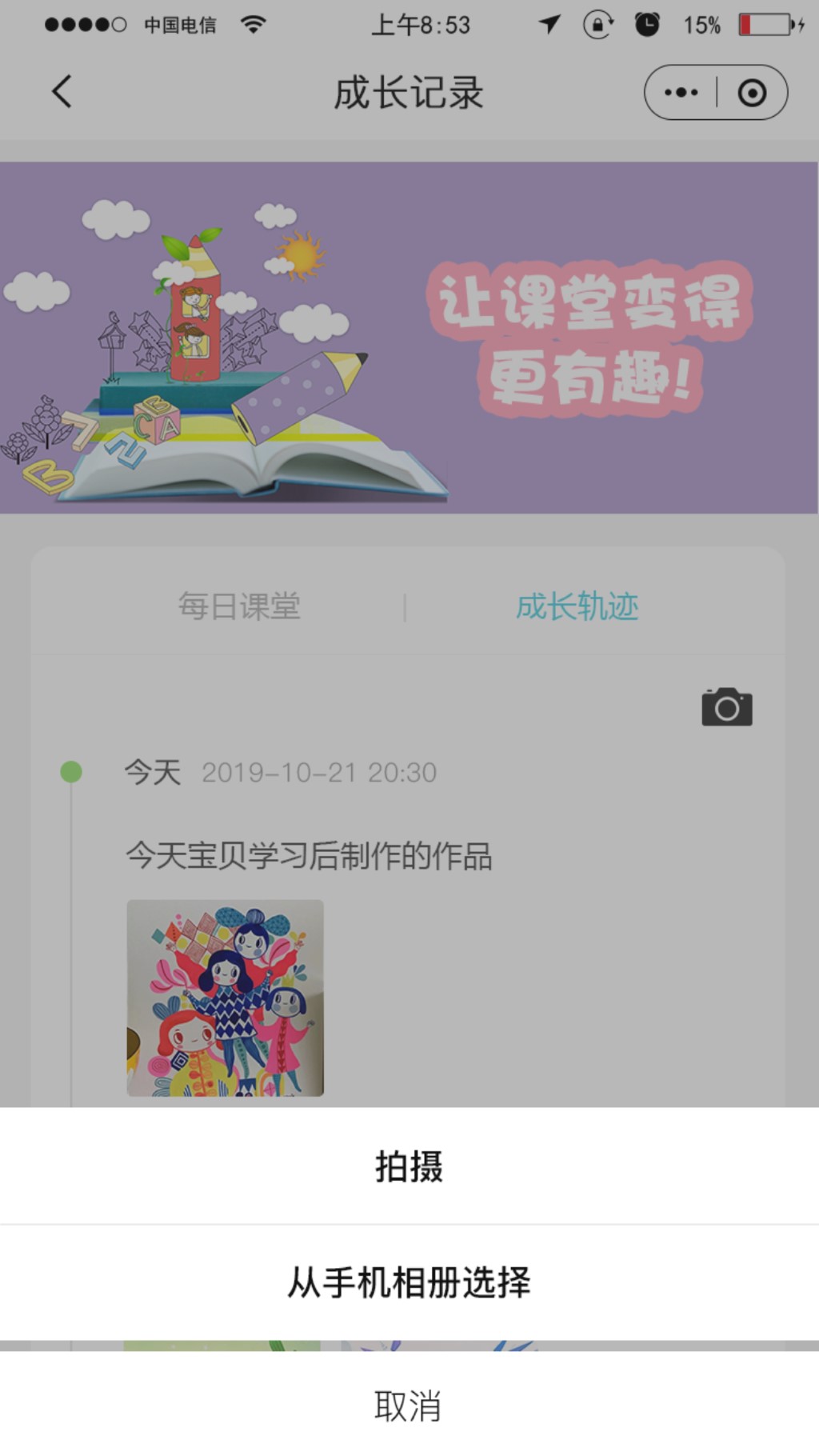Go back from 成长记录 page
Screen dimensions: 819x1456
pyautogui.click(x=62, y=92)
